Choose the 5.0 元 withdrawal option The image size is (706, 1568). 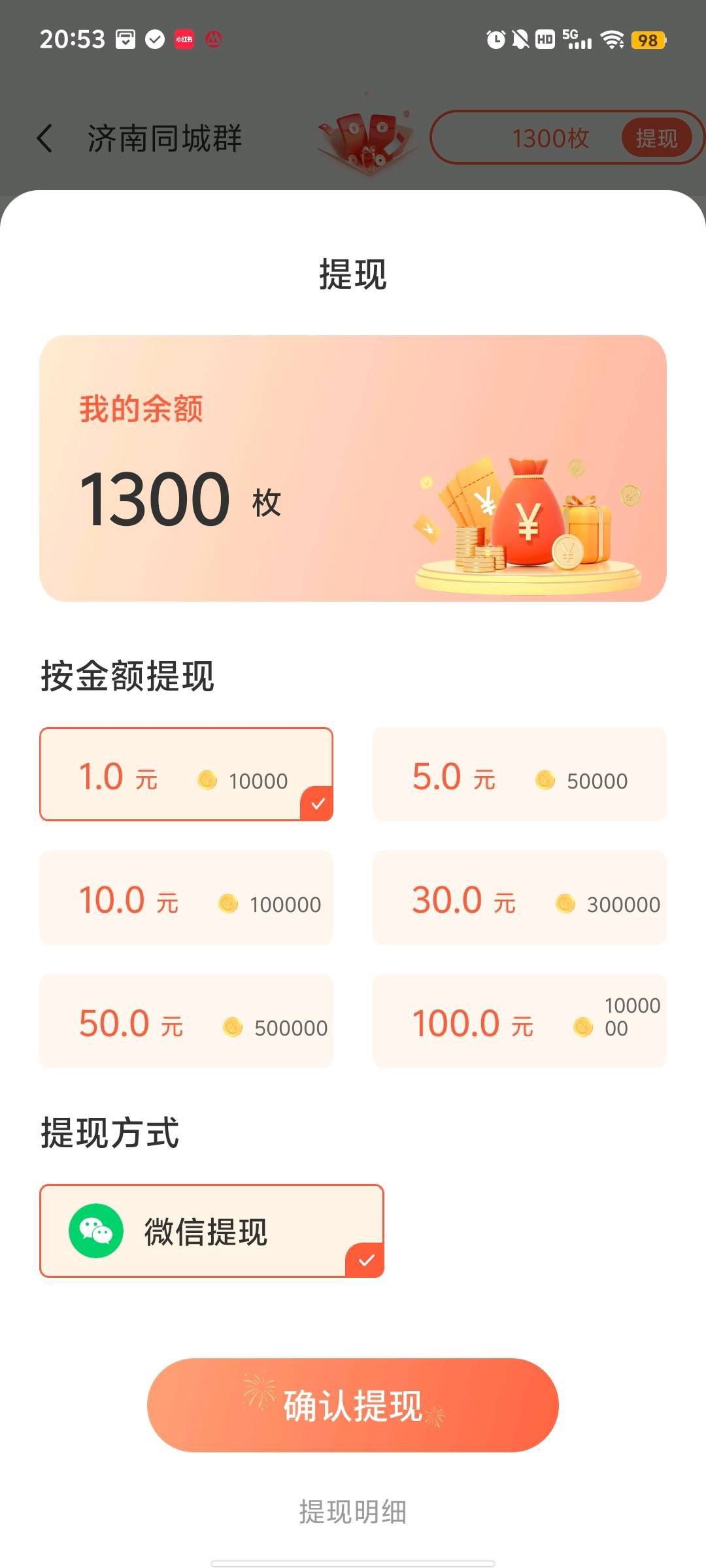pyautogui.click(x=520, y=774)
